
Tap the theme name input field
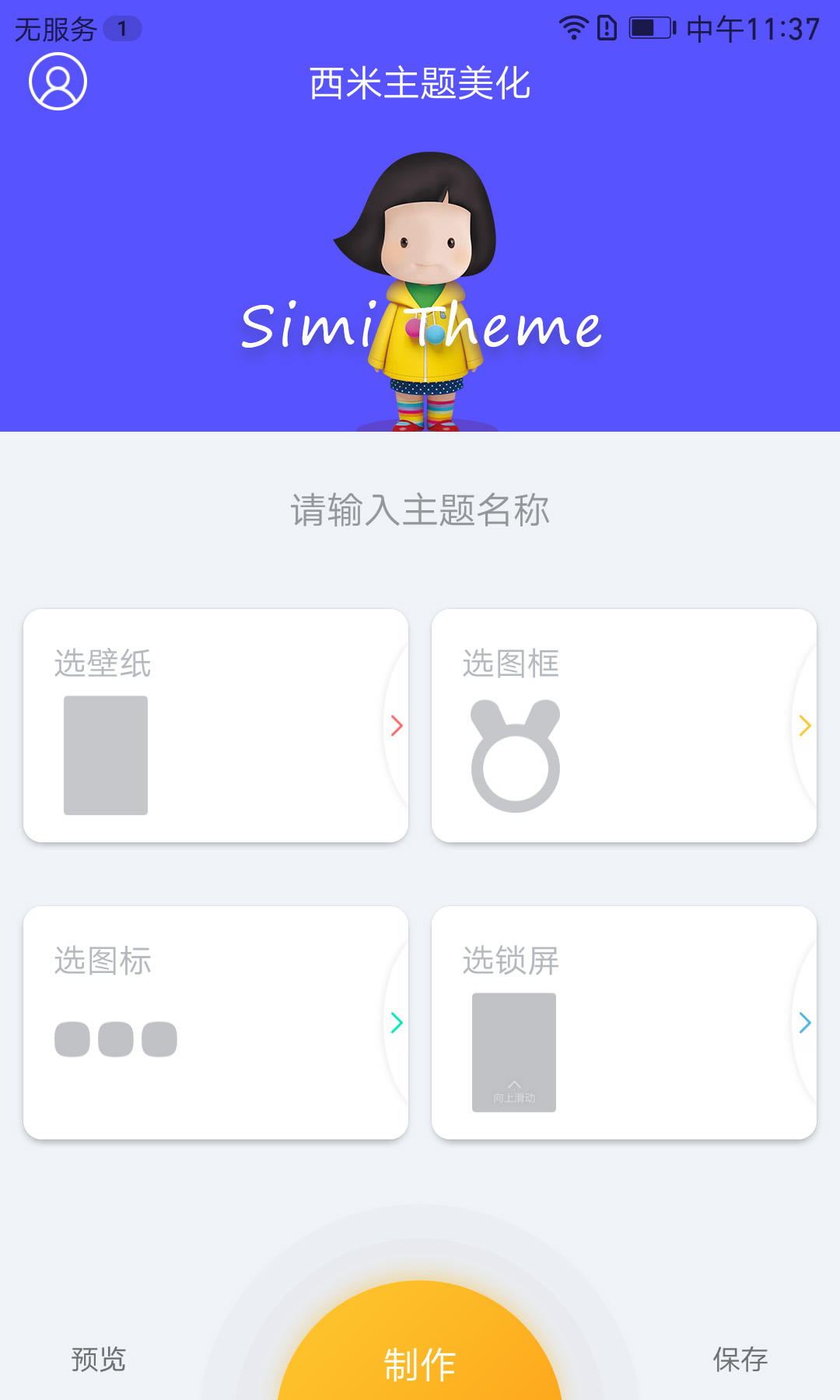pyautogui.click(x=420, y=510)
